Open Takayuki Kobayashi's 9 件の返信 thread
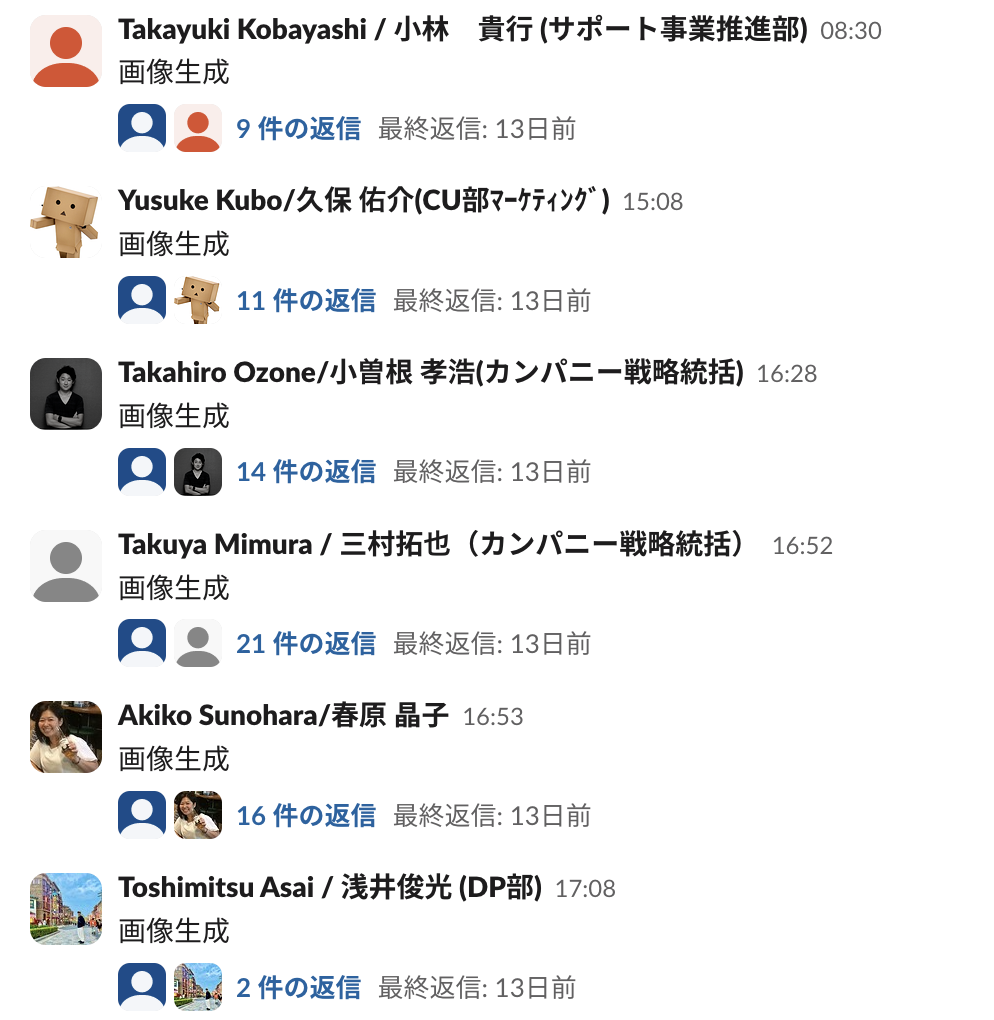 tap(299, 129)
